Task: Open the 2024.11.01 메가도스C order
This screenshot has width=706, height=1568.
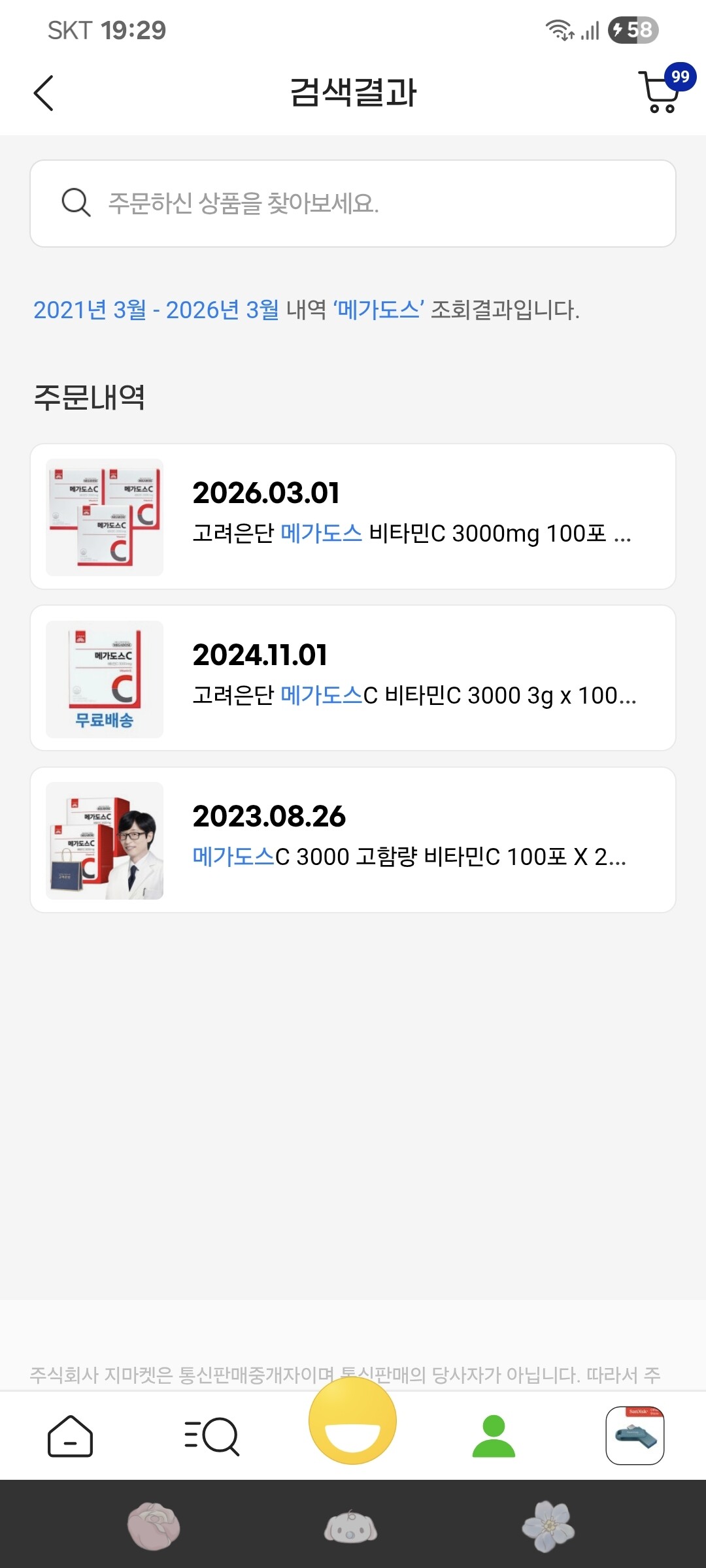Action: pos(353,678)
